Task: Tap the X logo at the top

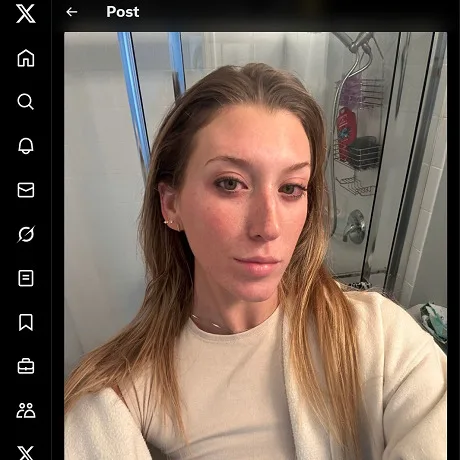Action: click(26, 14)
